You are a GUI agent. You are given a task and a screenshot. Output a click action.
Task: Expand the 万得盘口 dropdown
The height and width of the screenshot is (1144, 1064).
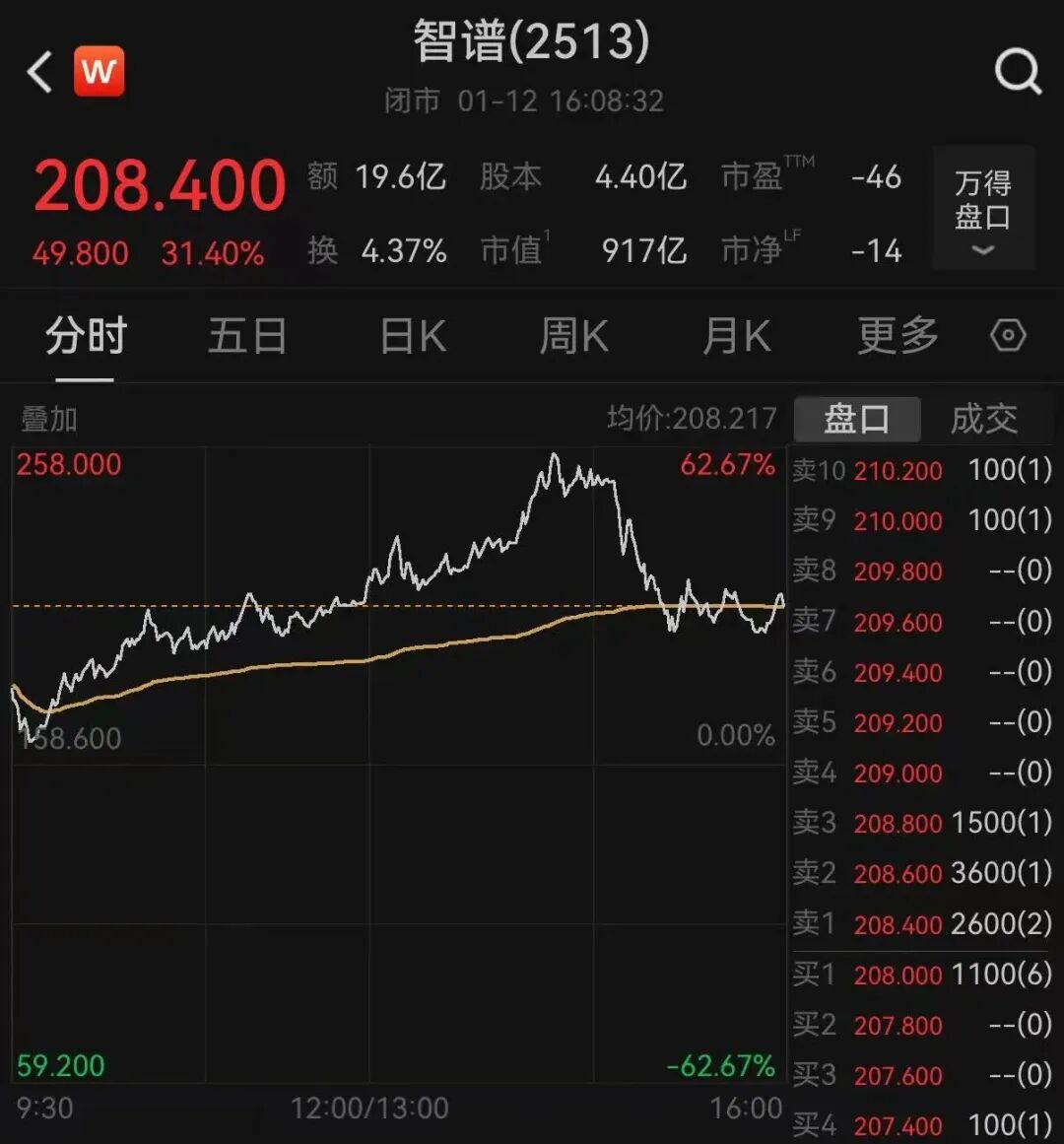(982, 209)
